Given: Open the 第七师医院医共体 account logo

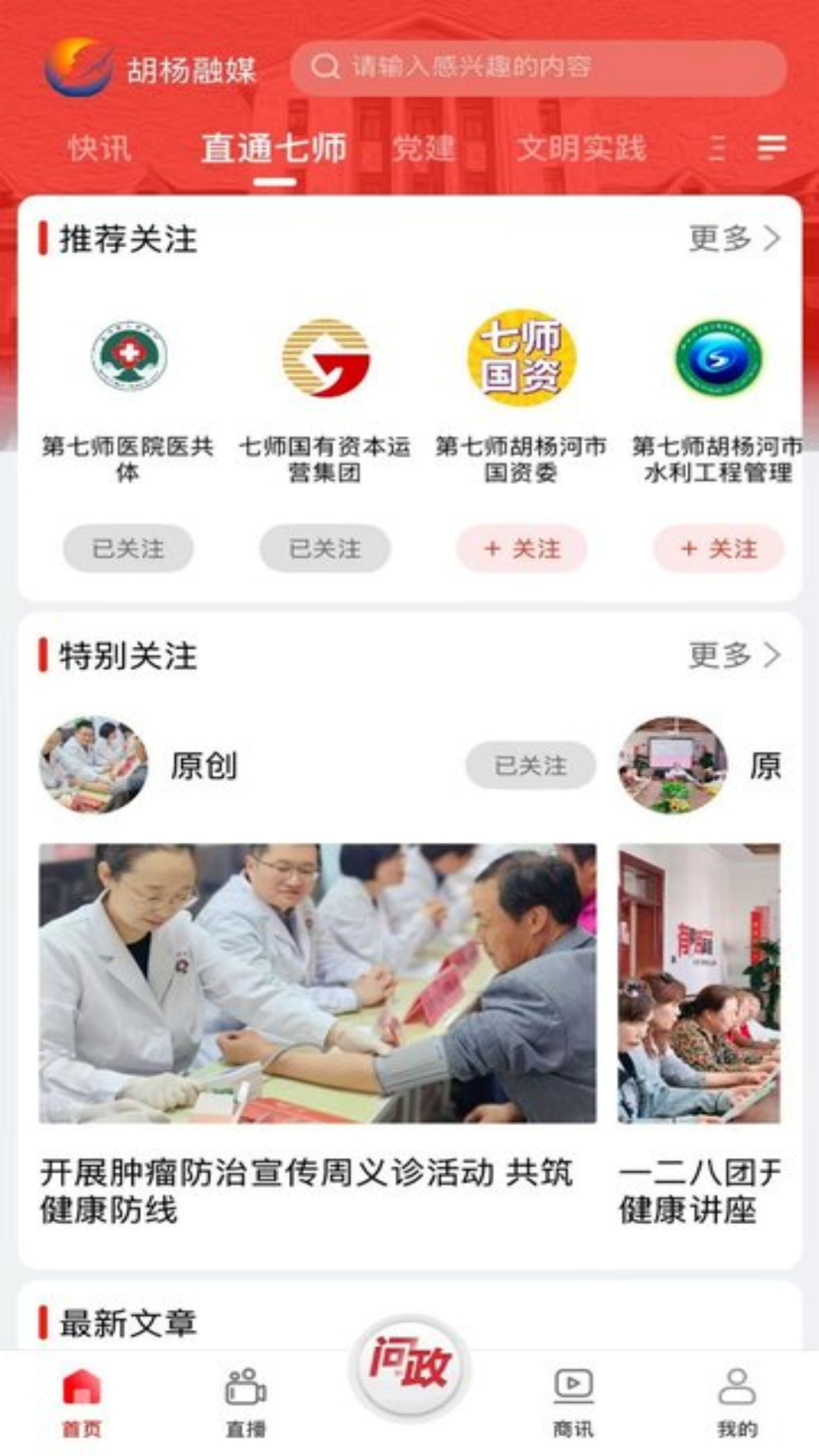Looking at the screenshot, I should pyautogui.click(x=129, y=356).
